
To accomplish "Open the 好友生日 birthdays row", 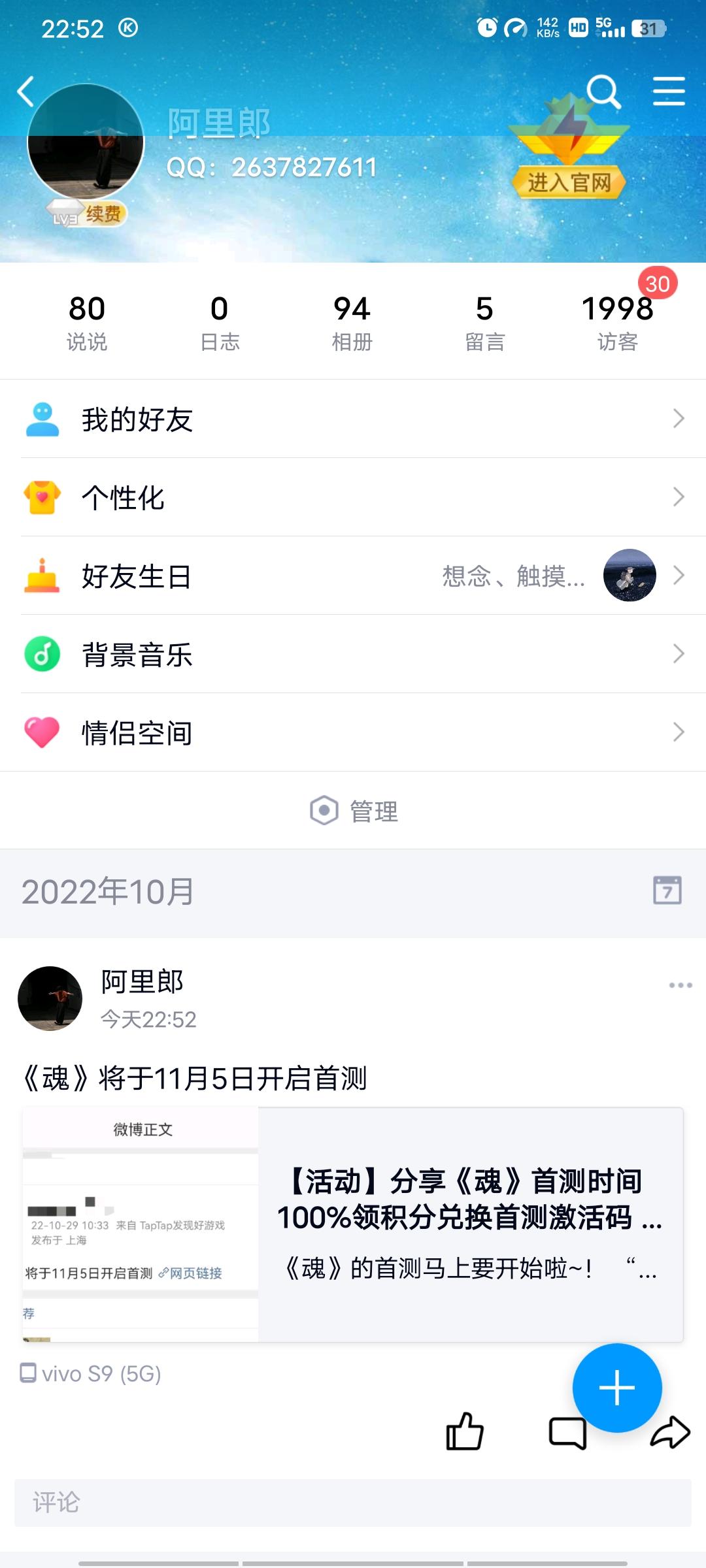I will (x=353, y=576).
